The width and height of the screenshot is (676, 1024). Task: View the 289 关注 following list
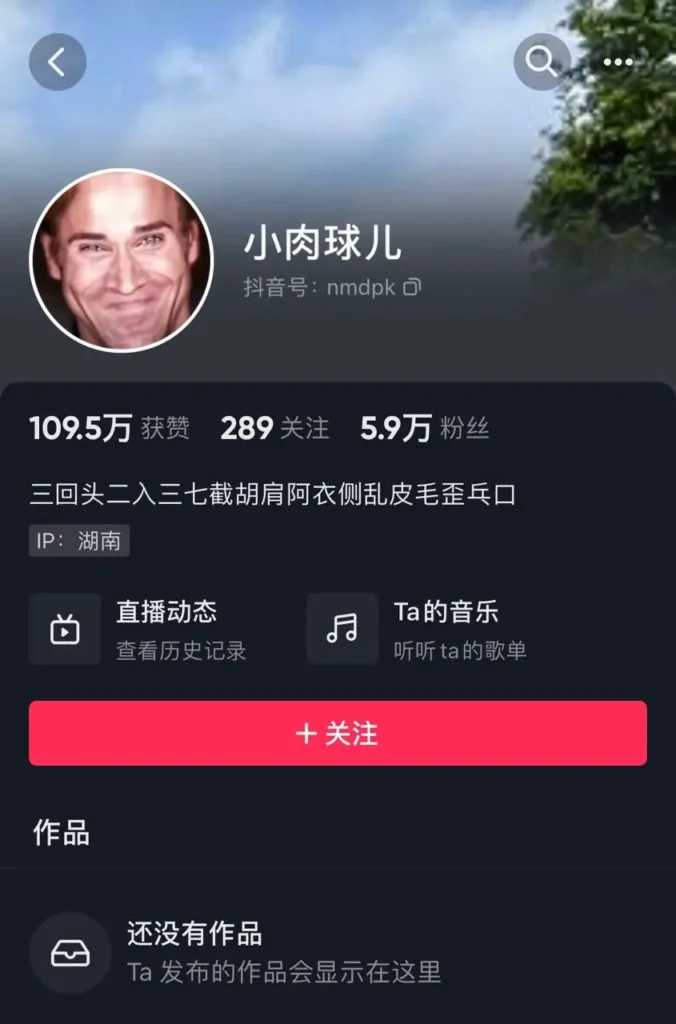click(275, 429)
